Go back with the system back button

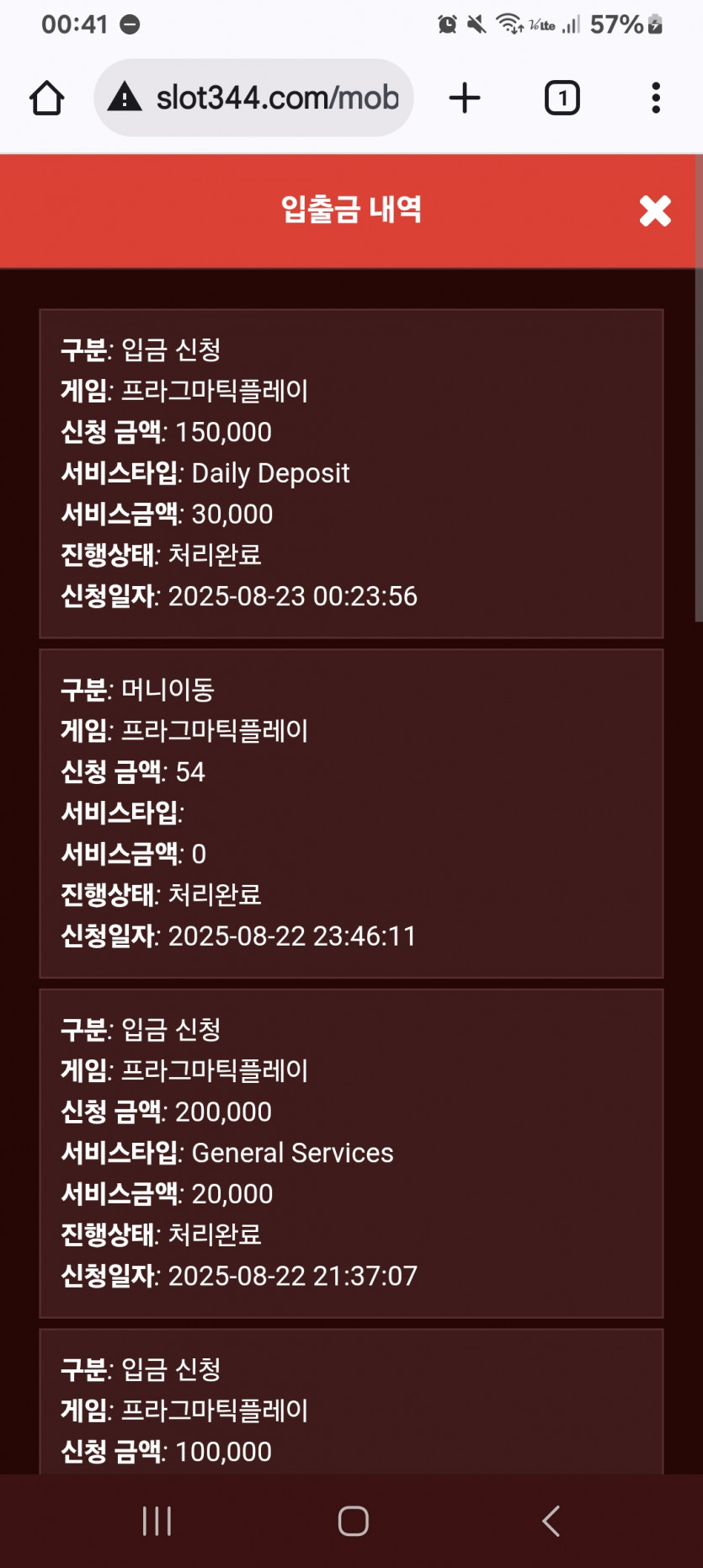(551, 1521)
